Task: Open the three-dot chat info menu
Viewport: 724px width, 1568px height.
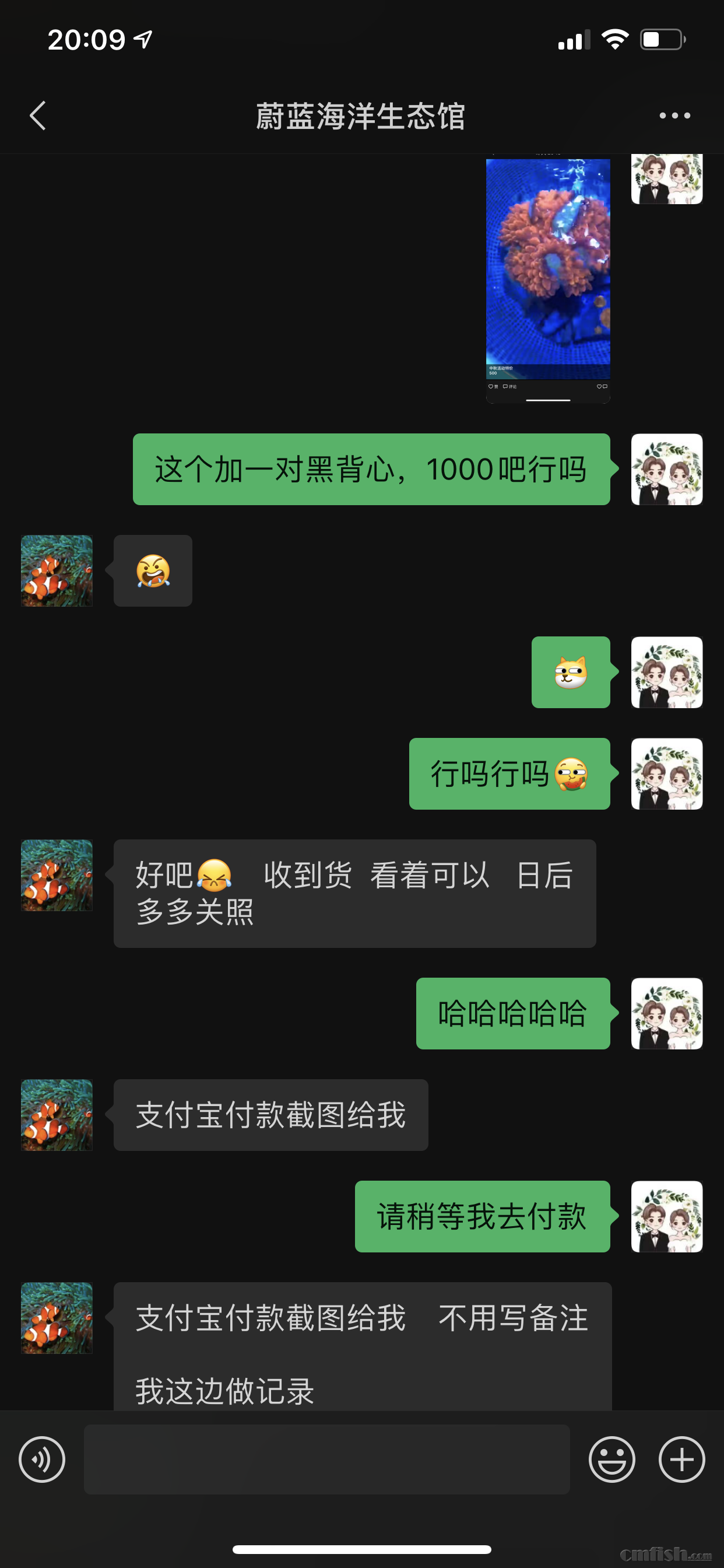Action: pyautogui.click(x=674, y=116)
